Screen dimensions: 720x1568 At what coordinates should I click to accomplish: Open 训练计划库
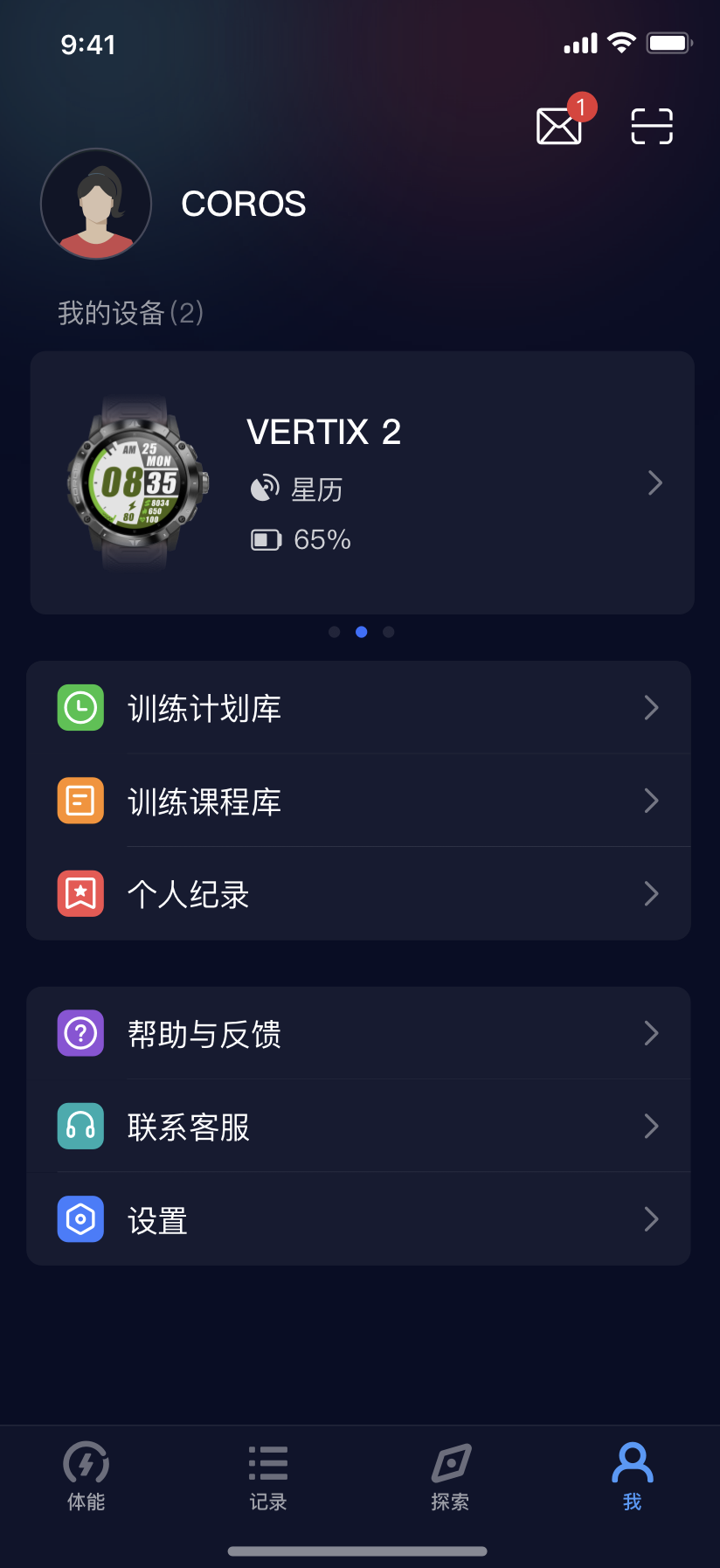coord(358,708)
